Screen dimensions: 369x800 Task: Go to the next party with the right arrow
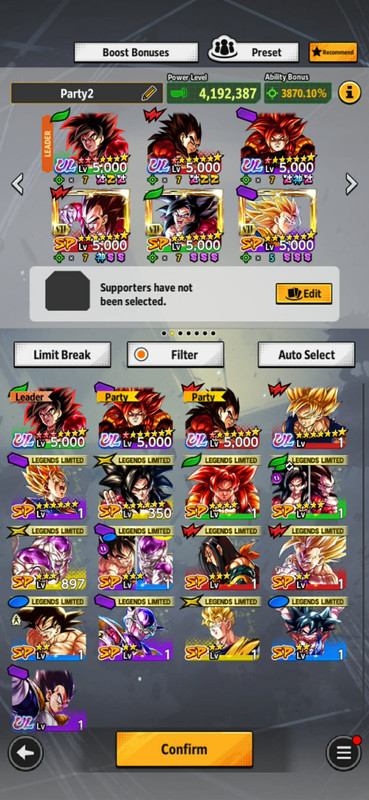(x=351, y=184)
